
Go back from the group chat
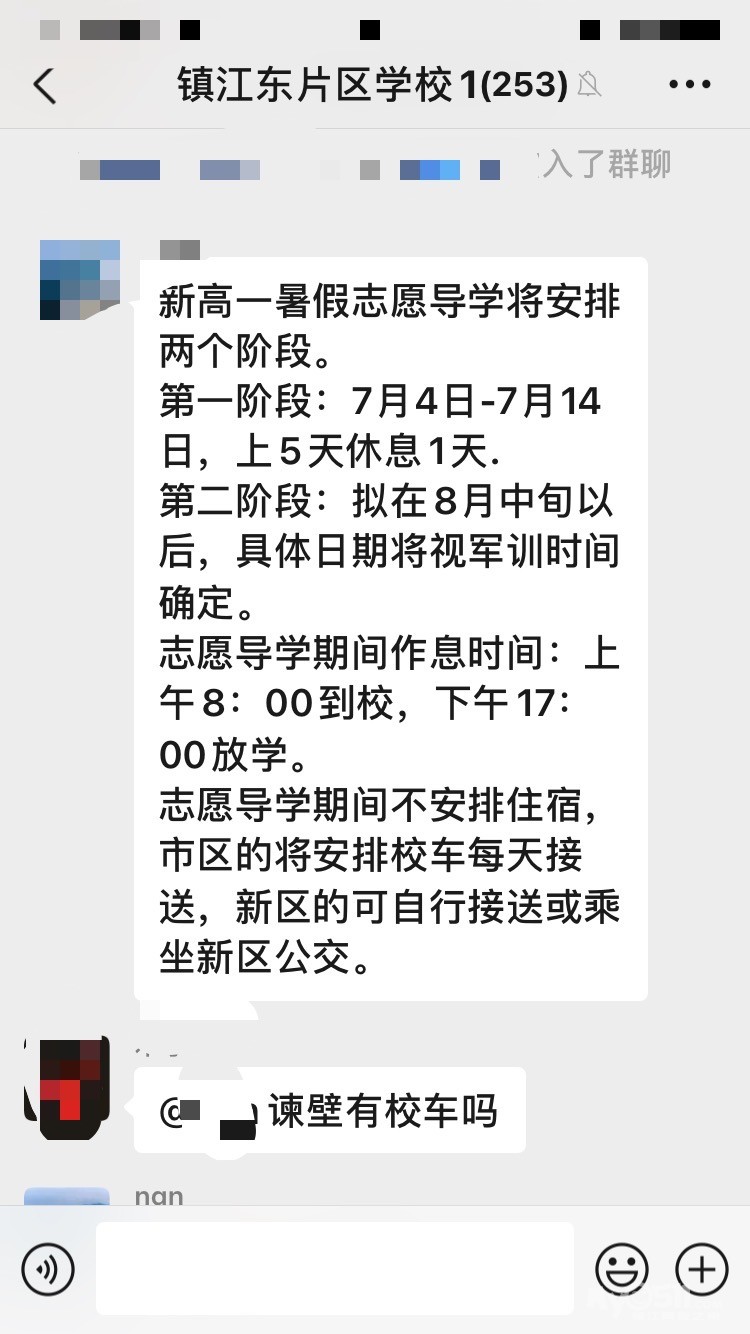[x=45, y=86]
